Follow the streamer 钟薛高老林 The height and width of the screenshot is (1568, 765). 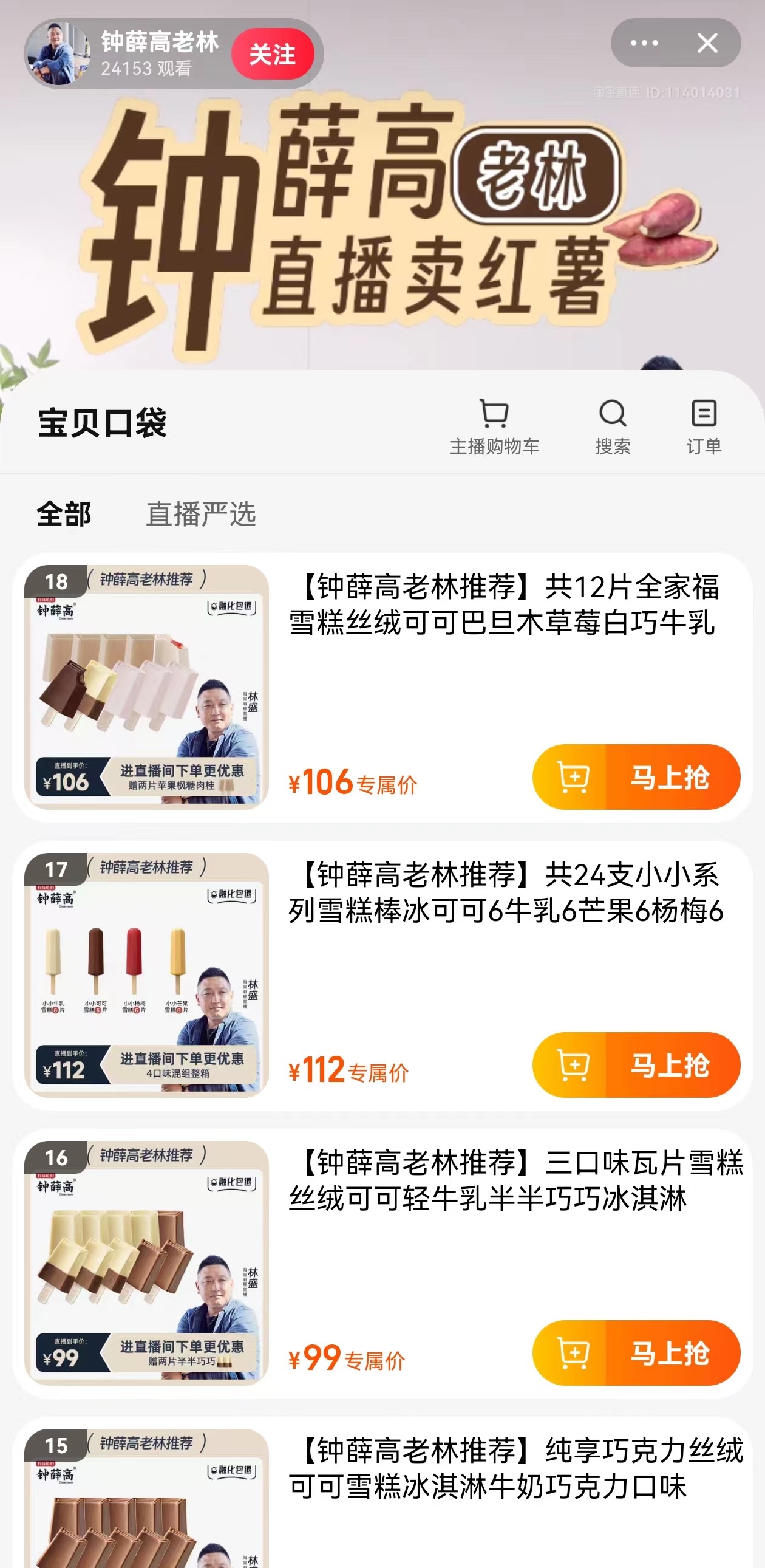point(273,54)
